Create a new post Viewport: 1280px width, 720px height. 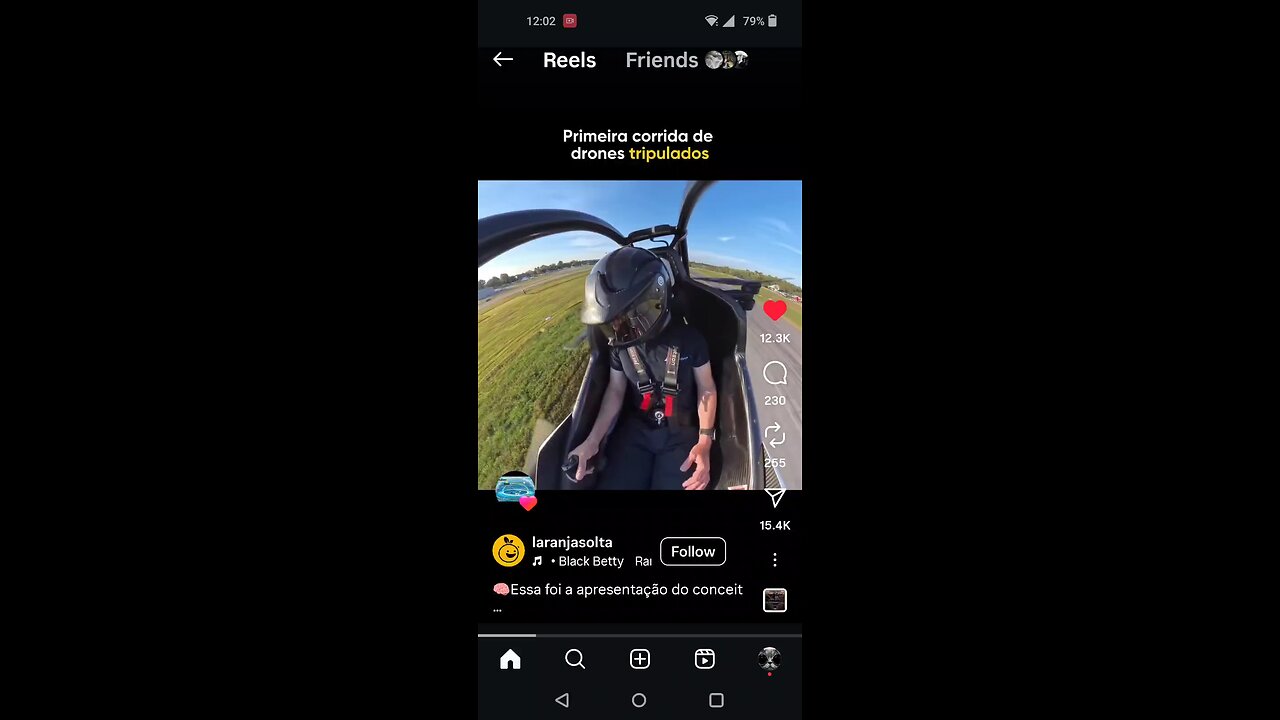[640, 659]
